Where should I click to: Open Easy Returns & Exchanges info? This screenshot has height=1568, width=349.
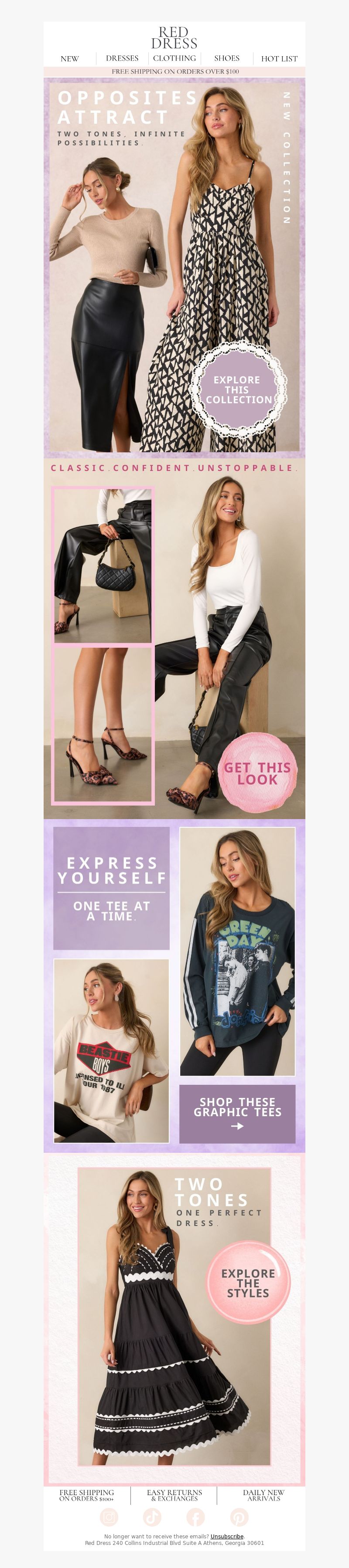tap(174, 1496)
